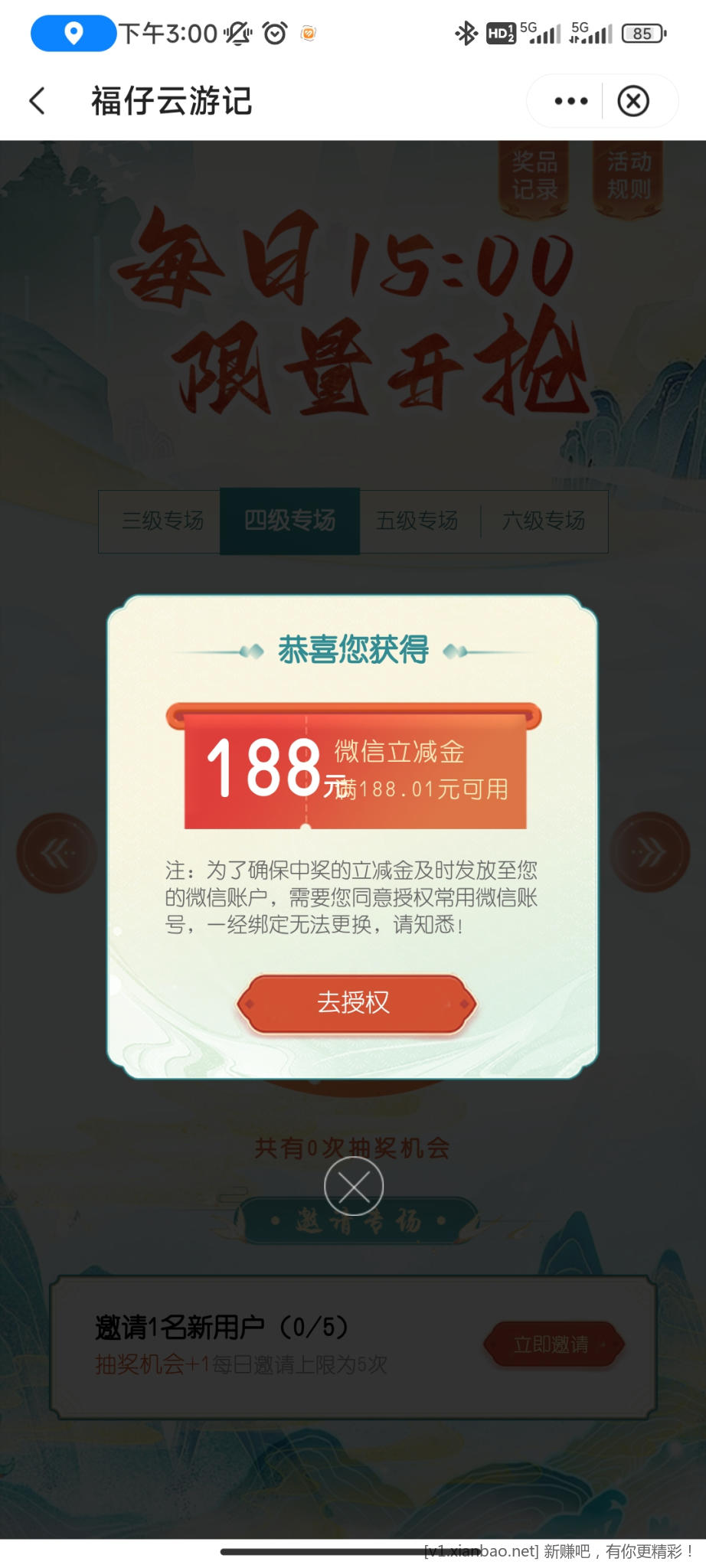Tap the right double-arrow next button
The height and width of the screenshot is (1568, 706).
click(x=649, y=852)
